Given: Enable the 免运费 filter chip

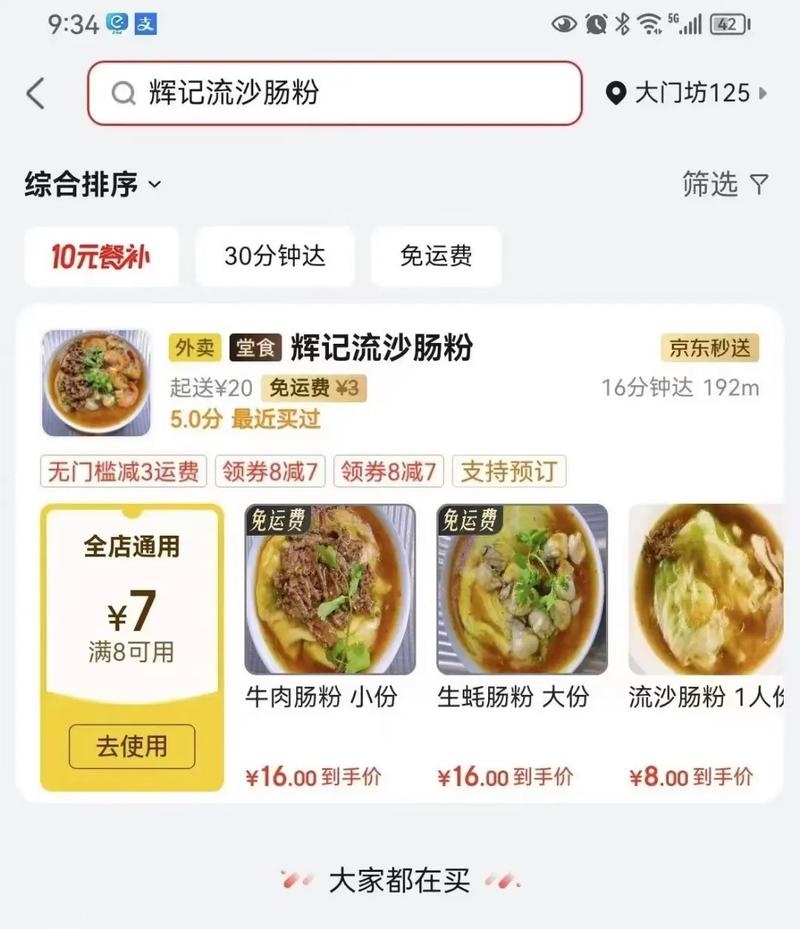Looking at the screenshot, I should click(436, 257).
